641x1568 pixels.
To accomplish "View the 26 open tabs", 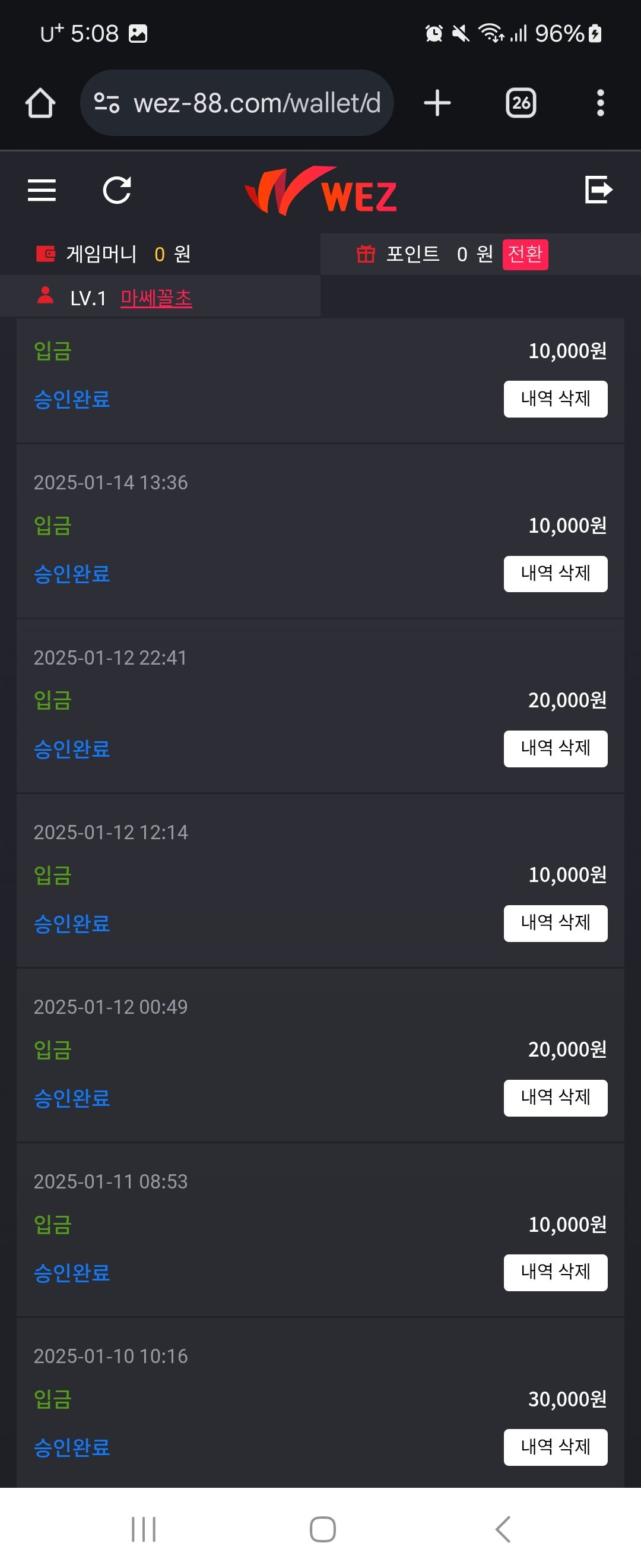I will click(521, 103).
